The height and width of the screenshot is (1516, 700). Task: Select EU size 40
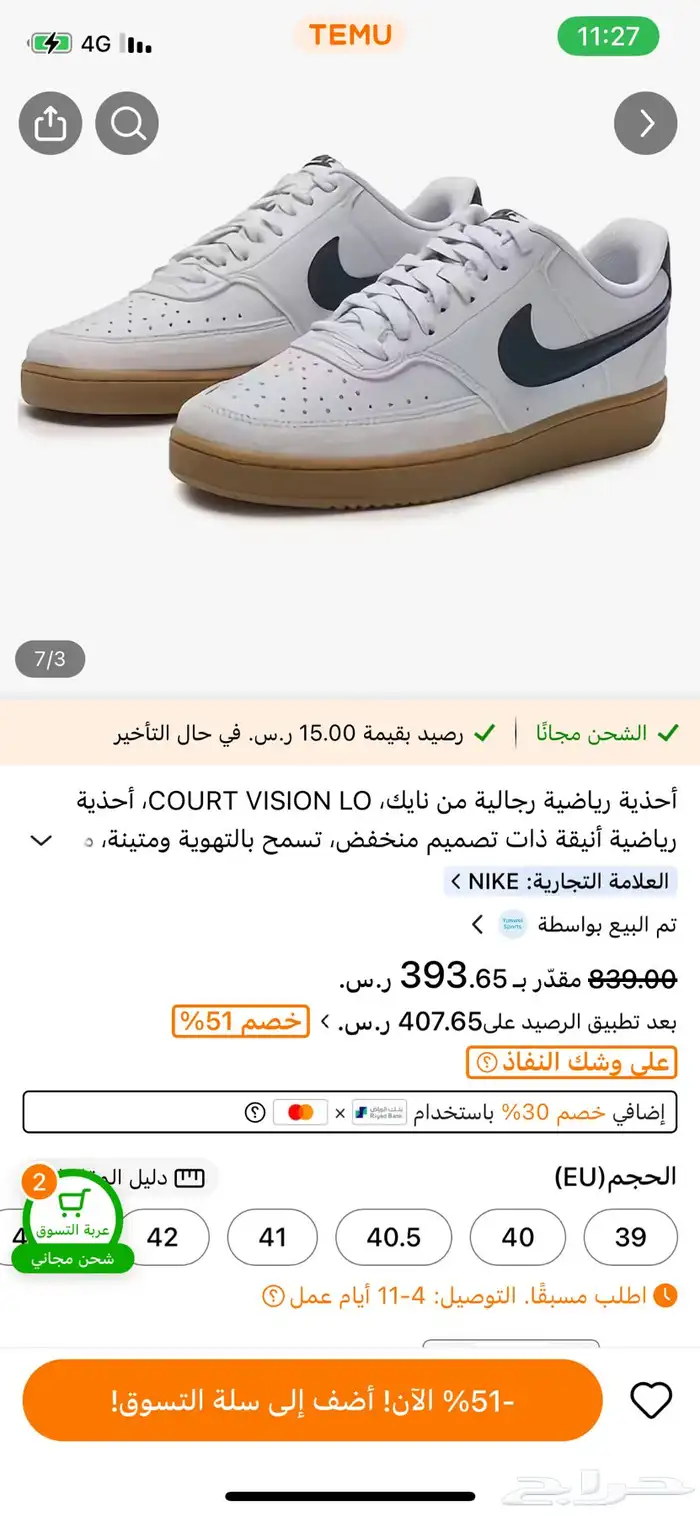pyautogui.click(x=517, y=1237)
